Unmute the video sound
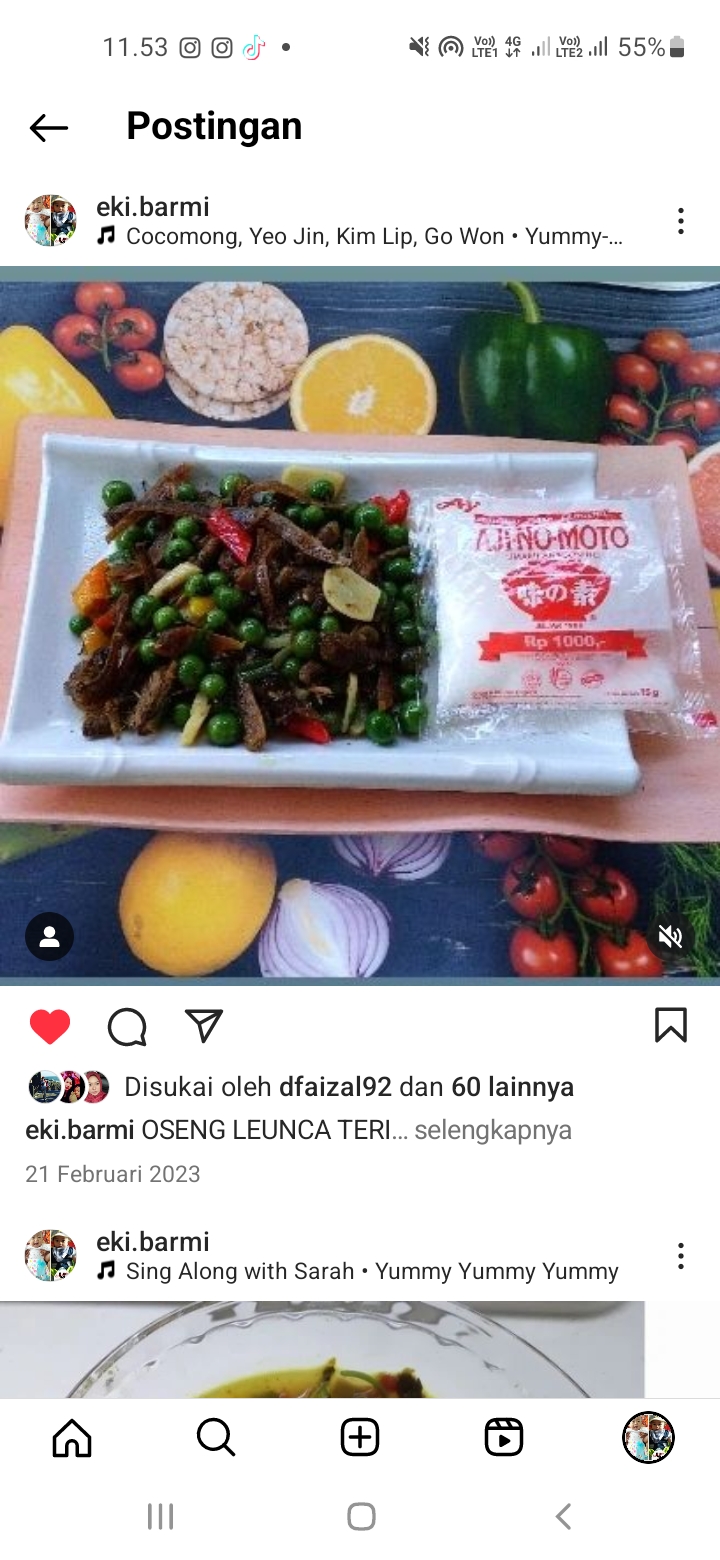The height and width of the screenshot is (1560, 720). click(670, 937)
